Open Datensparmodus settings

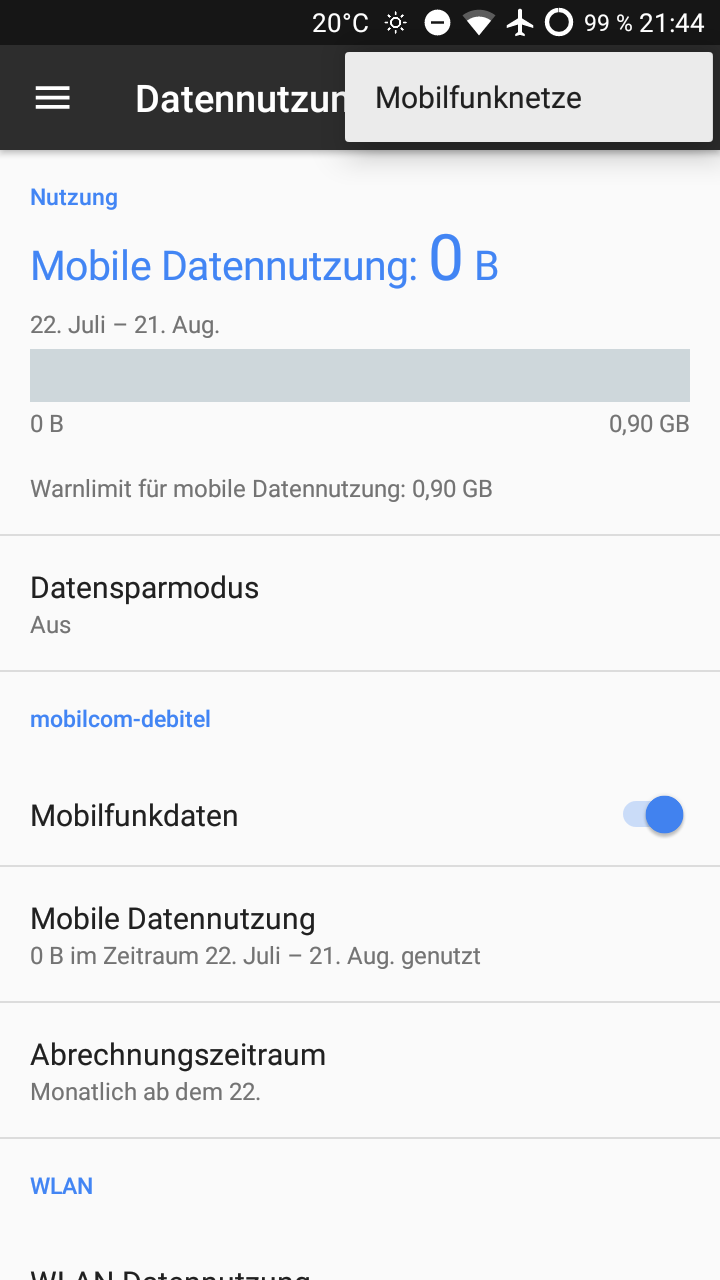[360, 603]
